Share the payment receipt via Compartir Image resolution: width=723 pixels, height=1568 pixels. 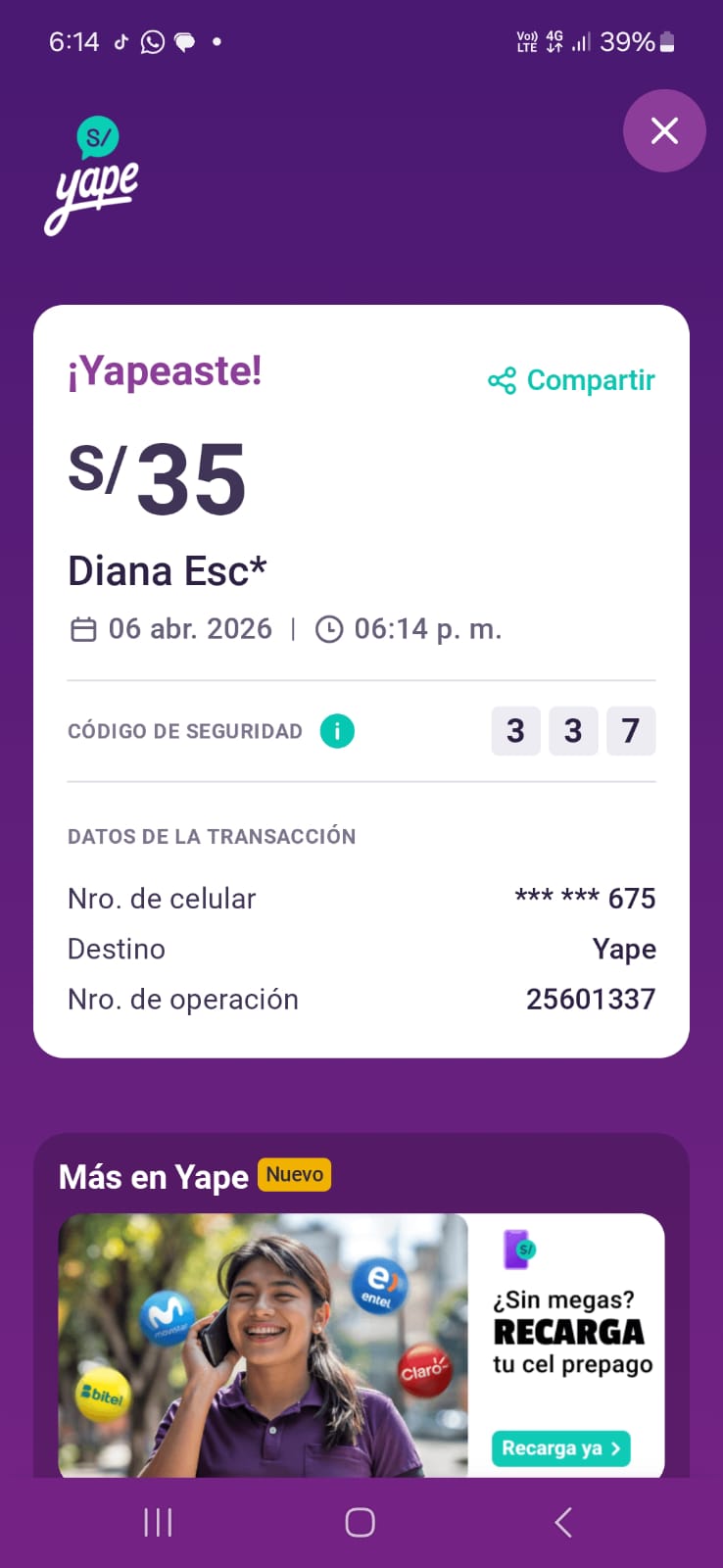point(572,380)
